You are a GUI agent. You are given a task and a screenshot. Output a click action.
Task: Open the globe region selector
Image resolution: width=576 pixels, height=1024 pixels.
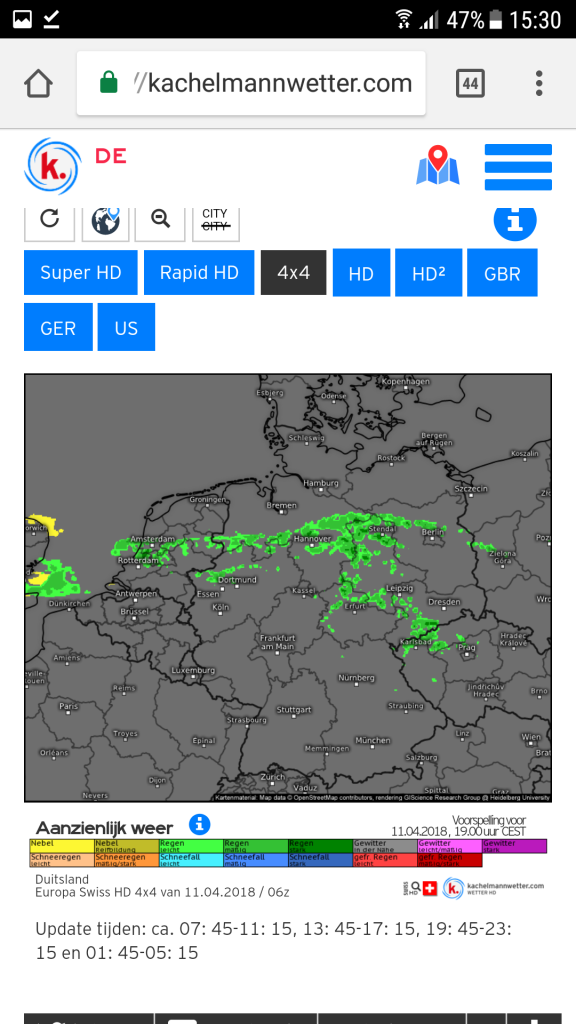click(x=105, y=219)
